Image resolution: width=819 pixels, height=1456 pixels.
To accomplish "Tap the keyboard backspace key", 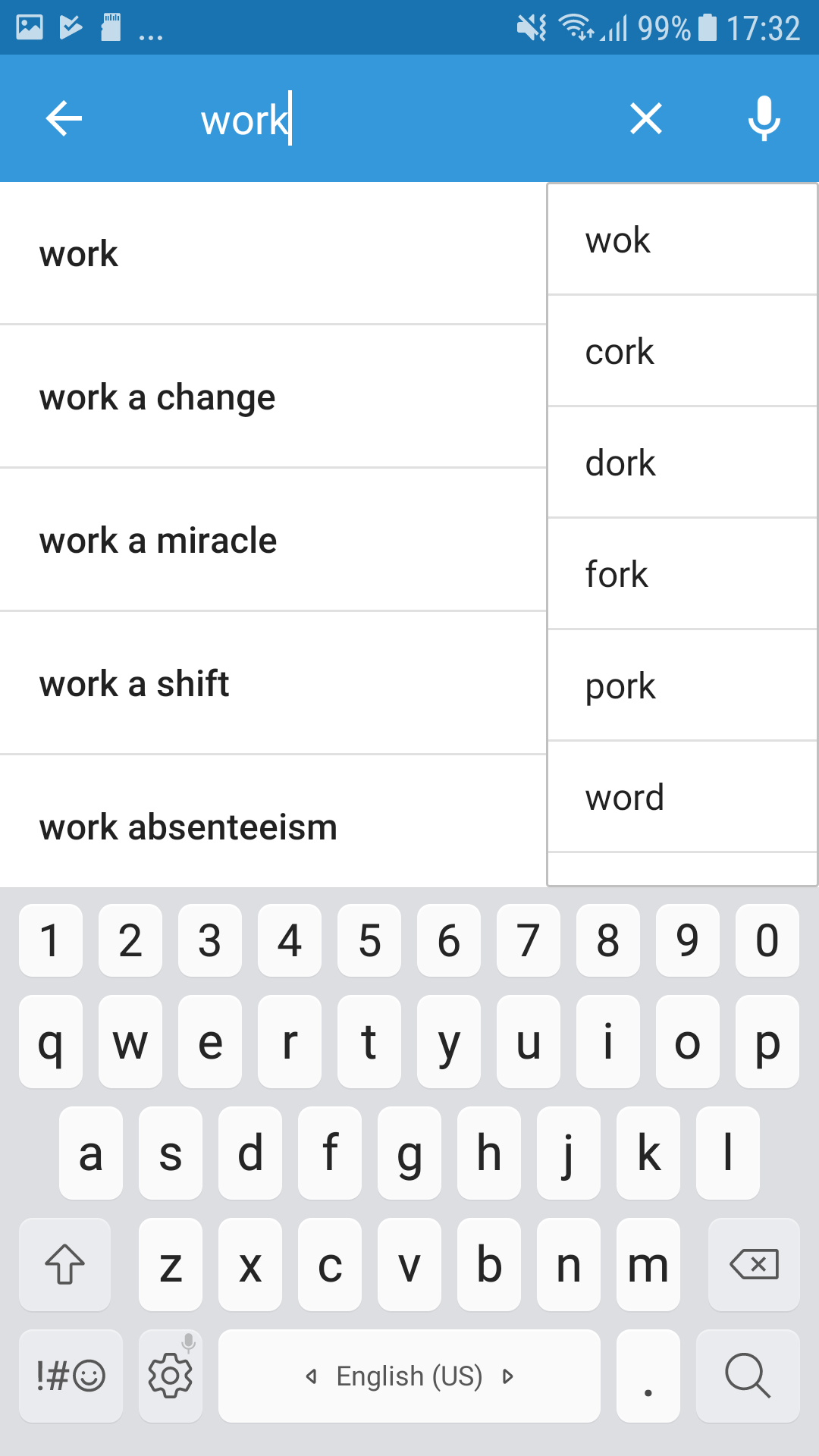I will tap(753, 1264).
